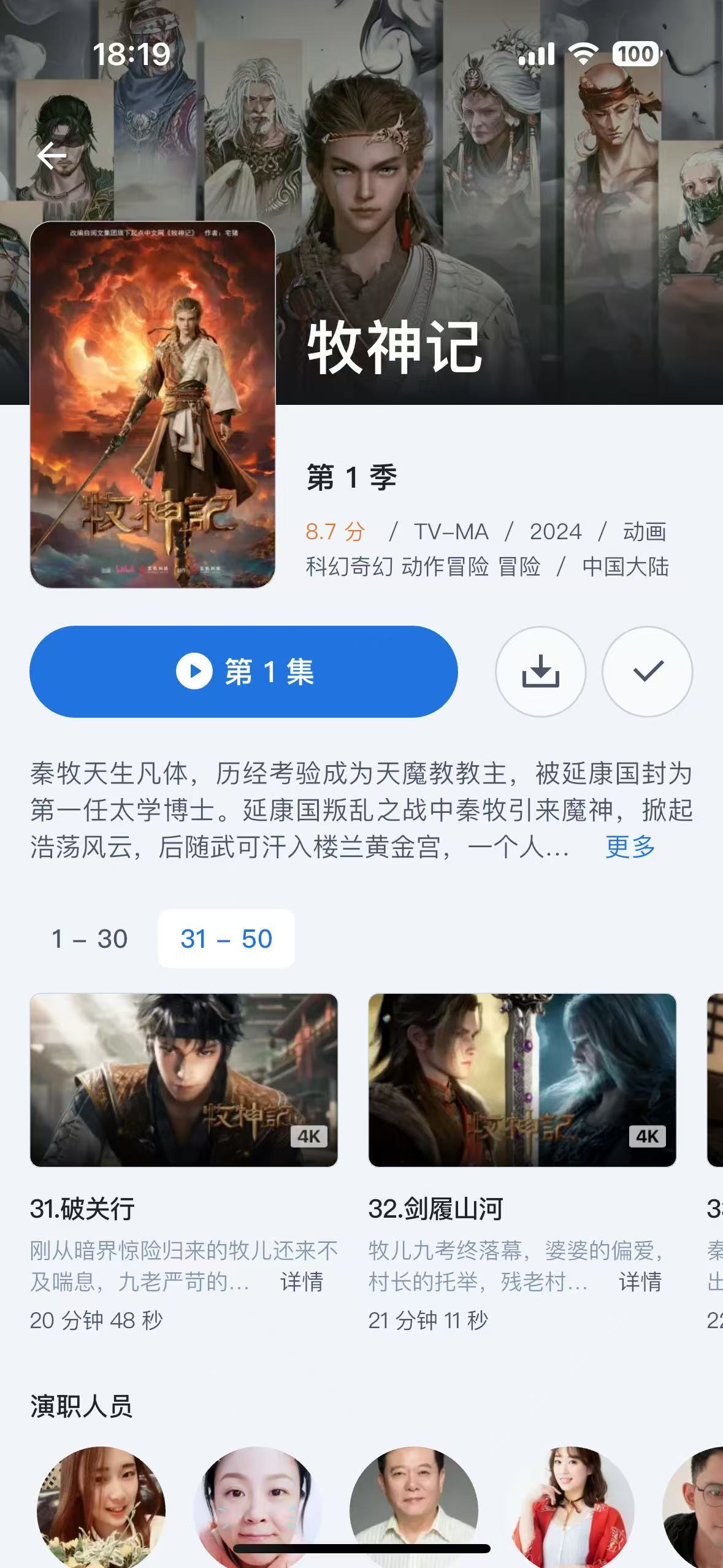The image size is (723, 1568).
Task: Open episode 32.剑履山河 thumbnail
Action: 522,1080
